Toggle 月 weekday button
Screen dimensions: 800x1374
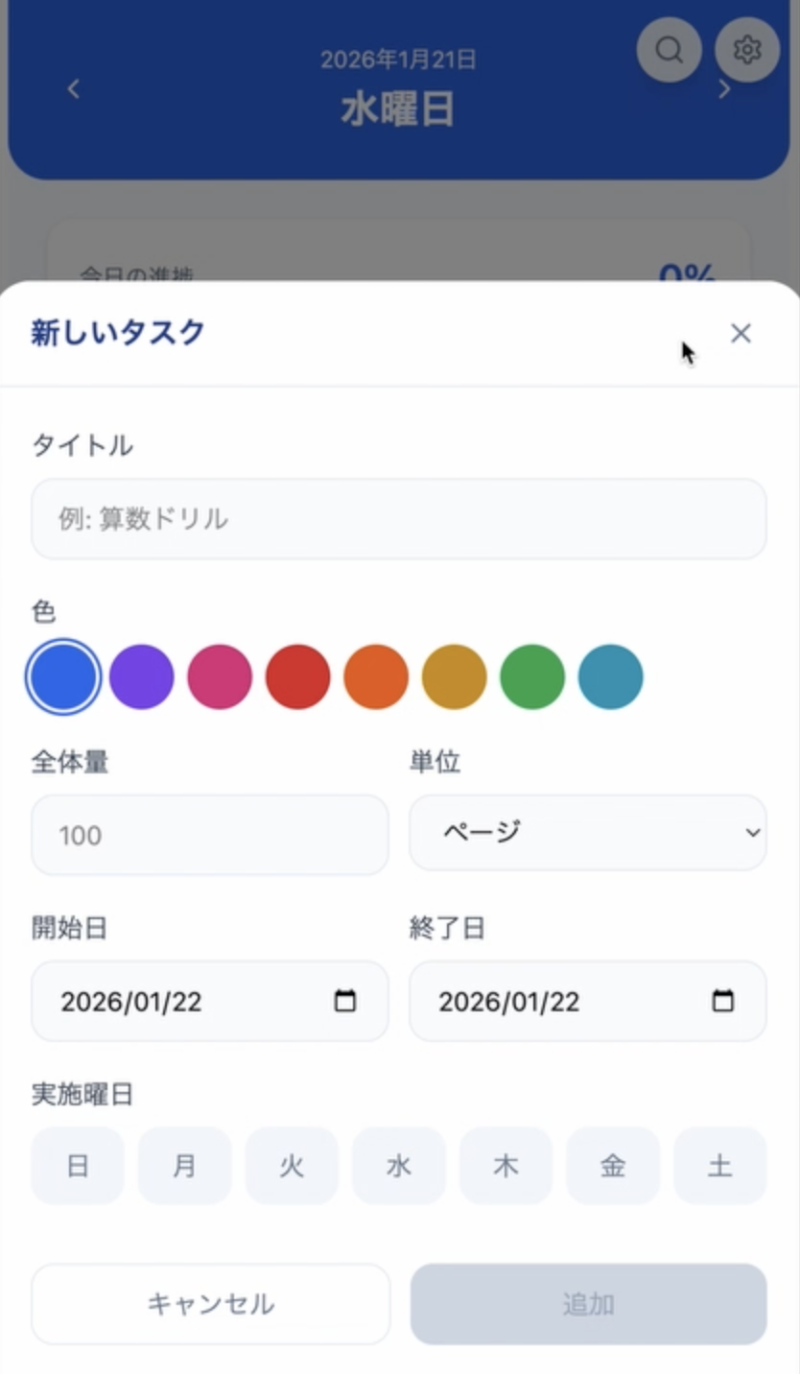click(184, 1165)
